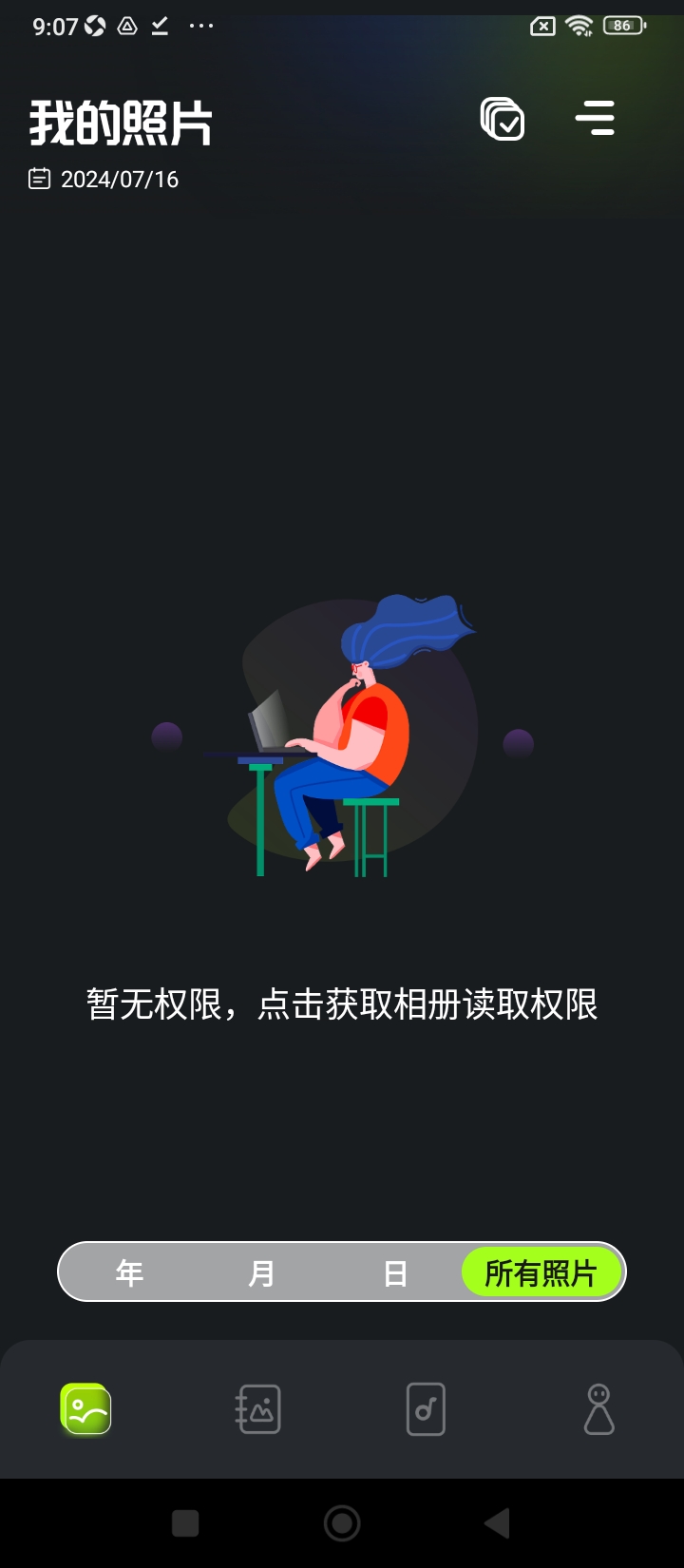Open the music tab in bottom navigation
Image resolution: width=684 pixels, height=1568 pixels.
pos(426,1408)
